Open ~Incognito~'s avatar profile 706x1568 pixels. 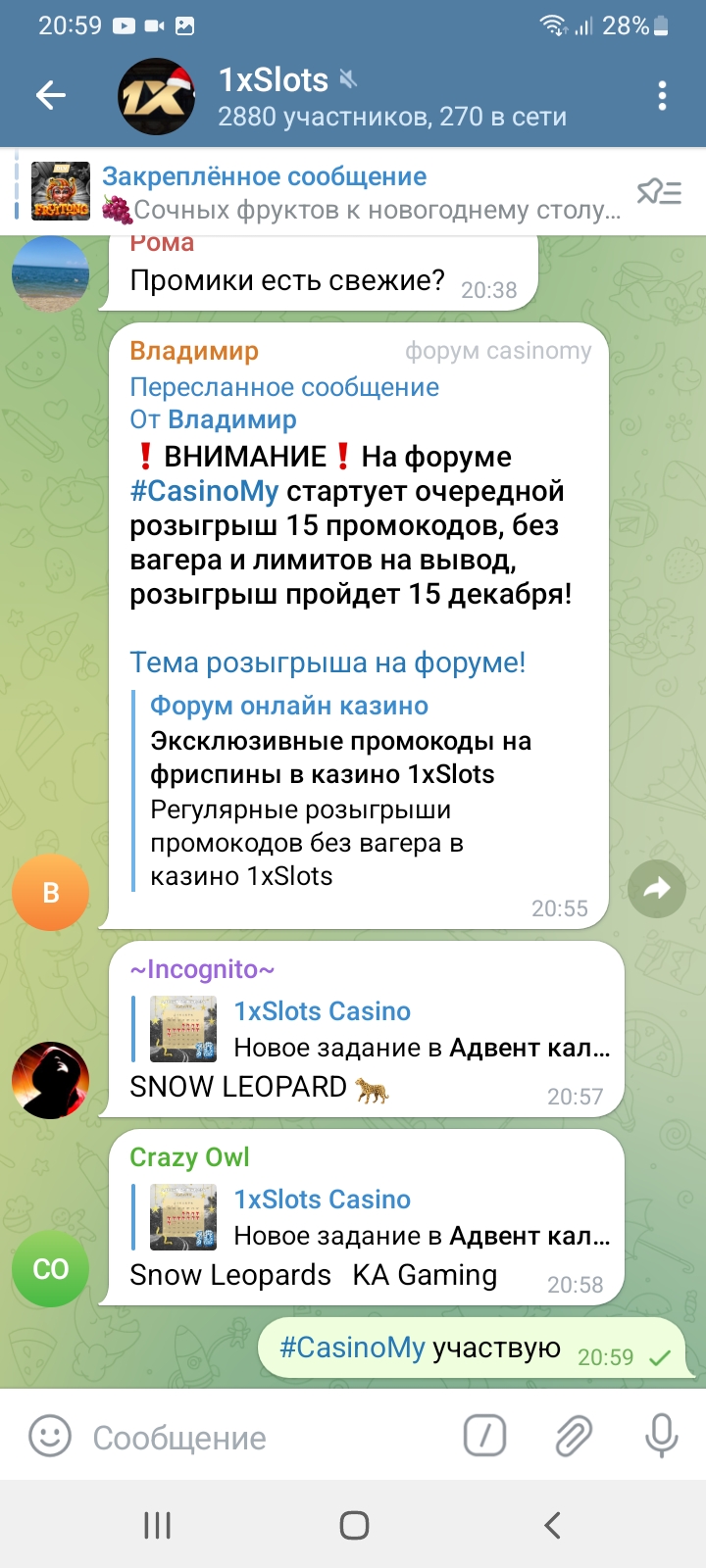[x=50, y=1080]
